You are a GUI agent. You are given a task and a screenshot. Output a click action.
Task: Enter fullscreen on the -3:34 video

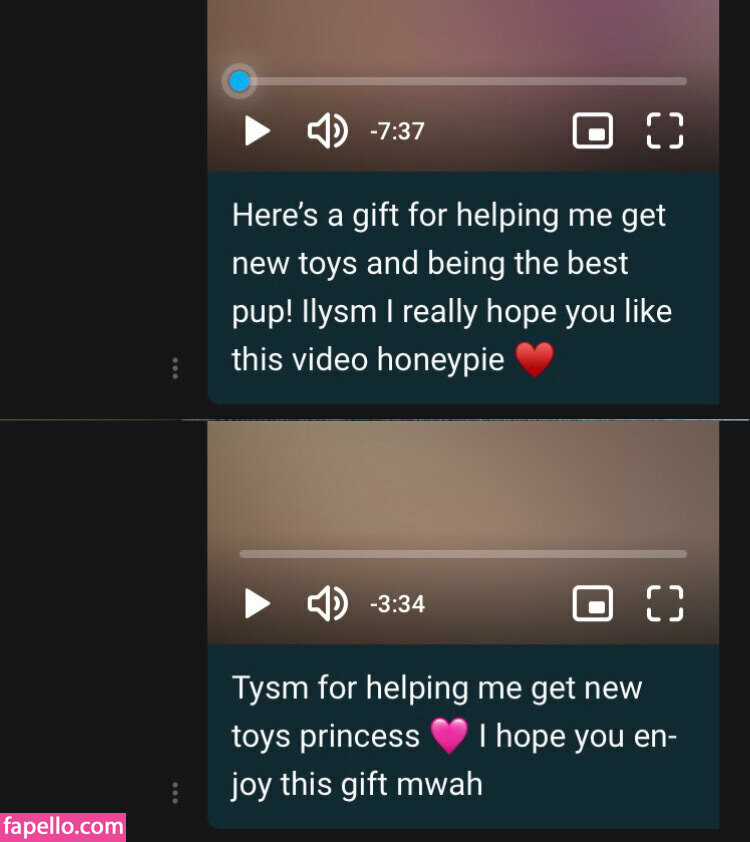pos(665,603)
